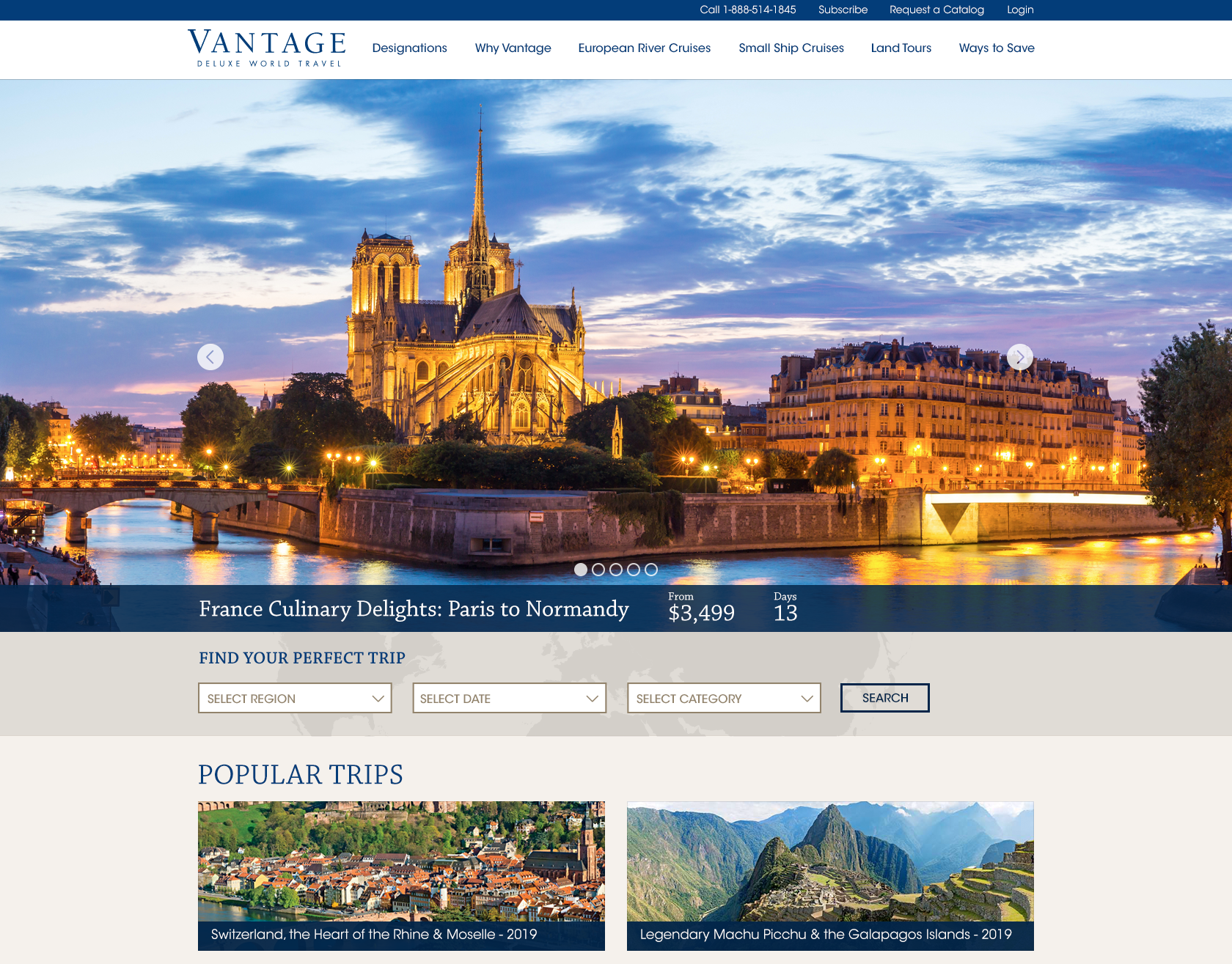Open the Why Vantage menu
The height and width of the screenshot is (964, 1232).
513,48
